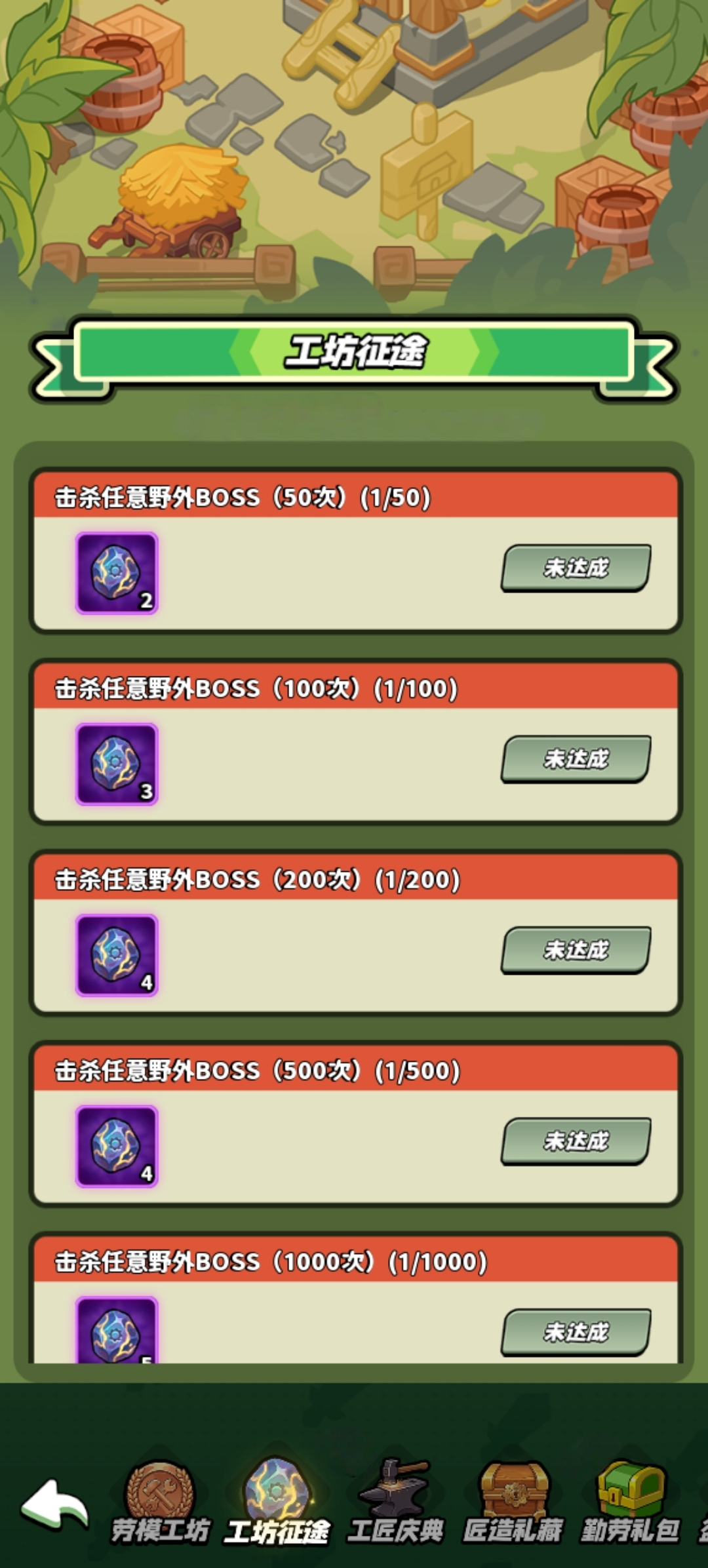Screen dimensions: 708x1568
Task: Tap 未达成 for the 50次 BOSS task
Action: point(576,568)
